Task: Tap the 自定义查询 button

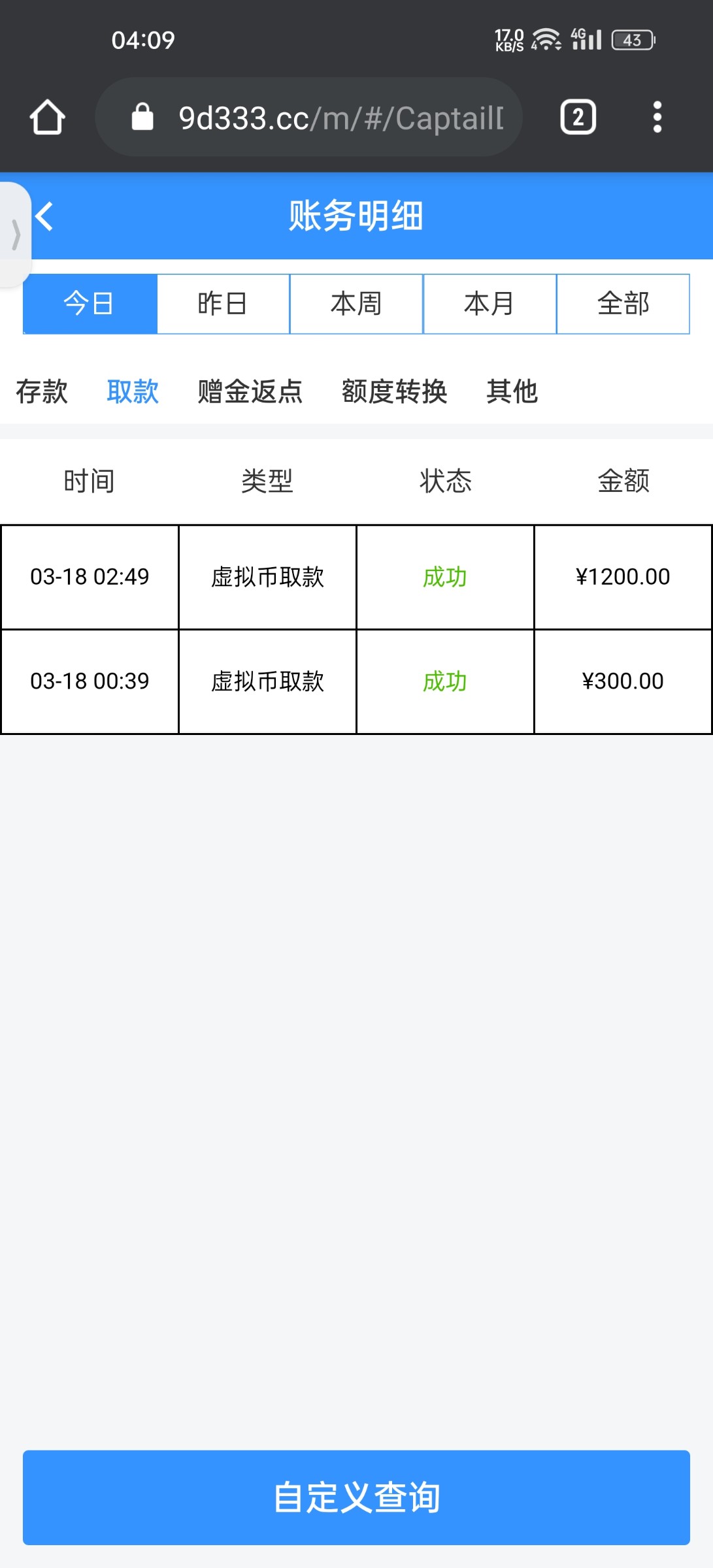Action: coord(356,1497)
